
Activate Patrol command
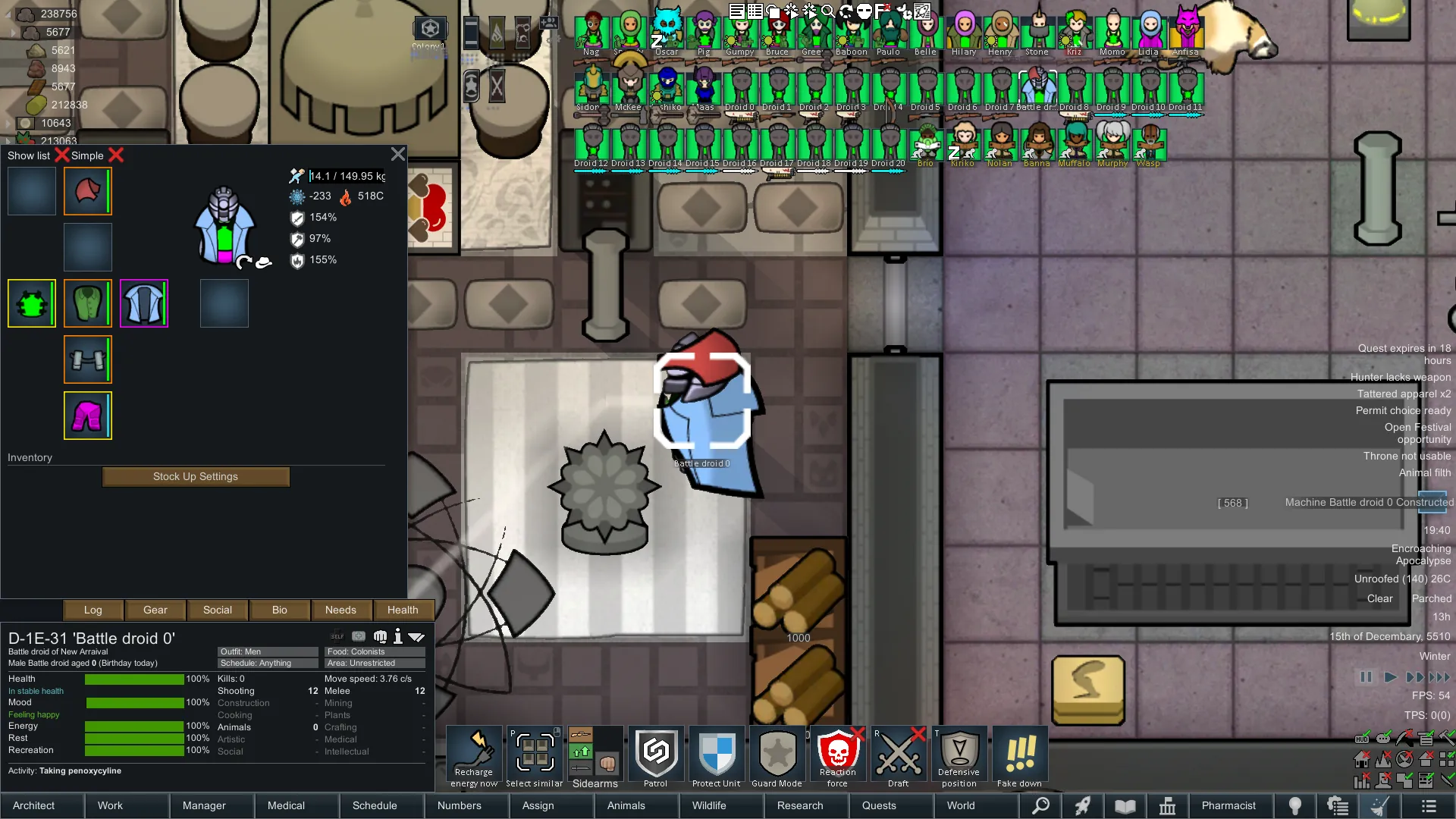[x=656, y=755]
